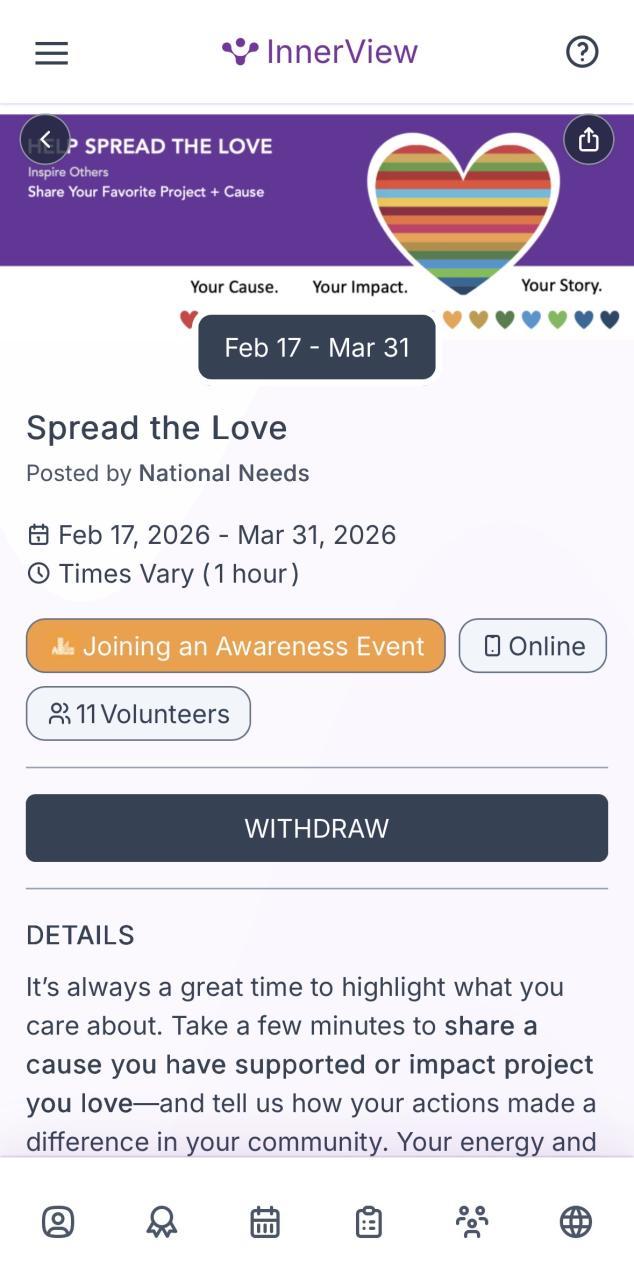Image resolution: width=634 pixels, height=1280 pixels.
Task: Switch to the calendar tab
Action: [x=265, y=1221]
